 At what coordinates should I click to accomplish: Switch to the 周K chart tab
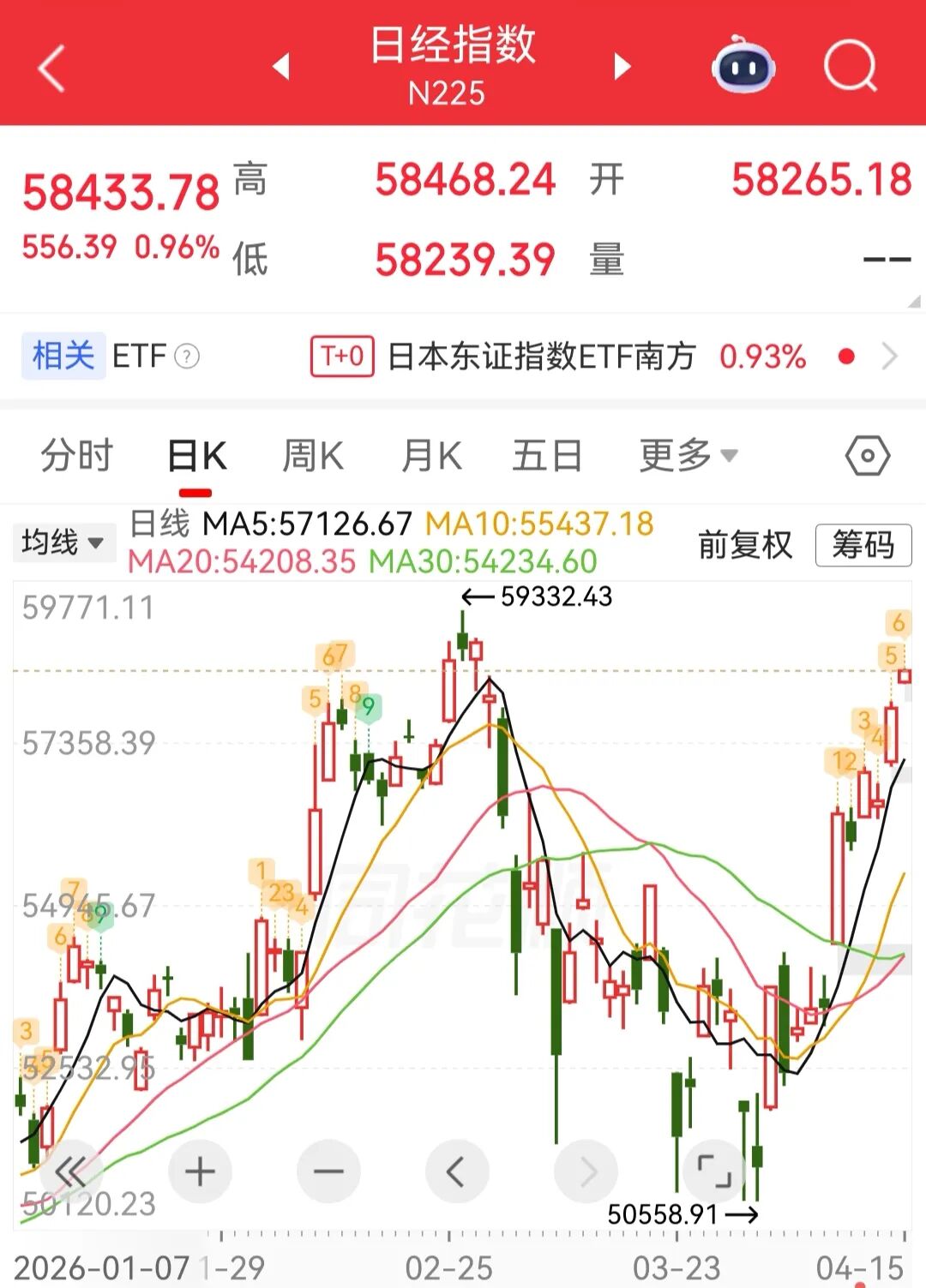pos(313,455)
